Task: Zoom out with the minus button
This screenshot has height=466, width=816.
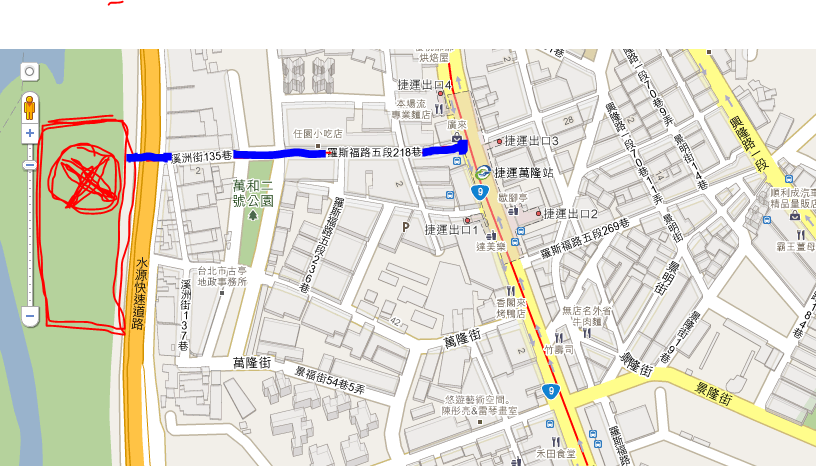Action: click(x=30, y=316)
